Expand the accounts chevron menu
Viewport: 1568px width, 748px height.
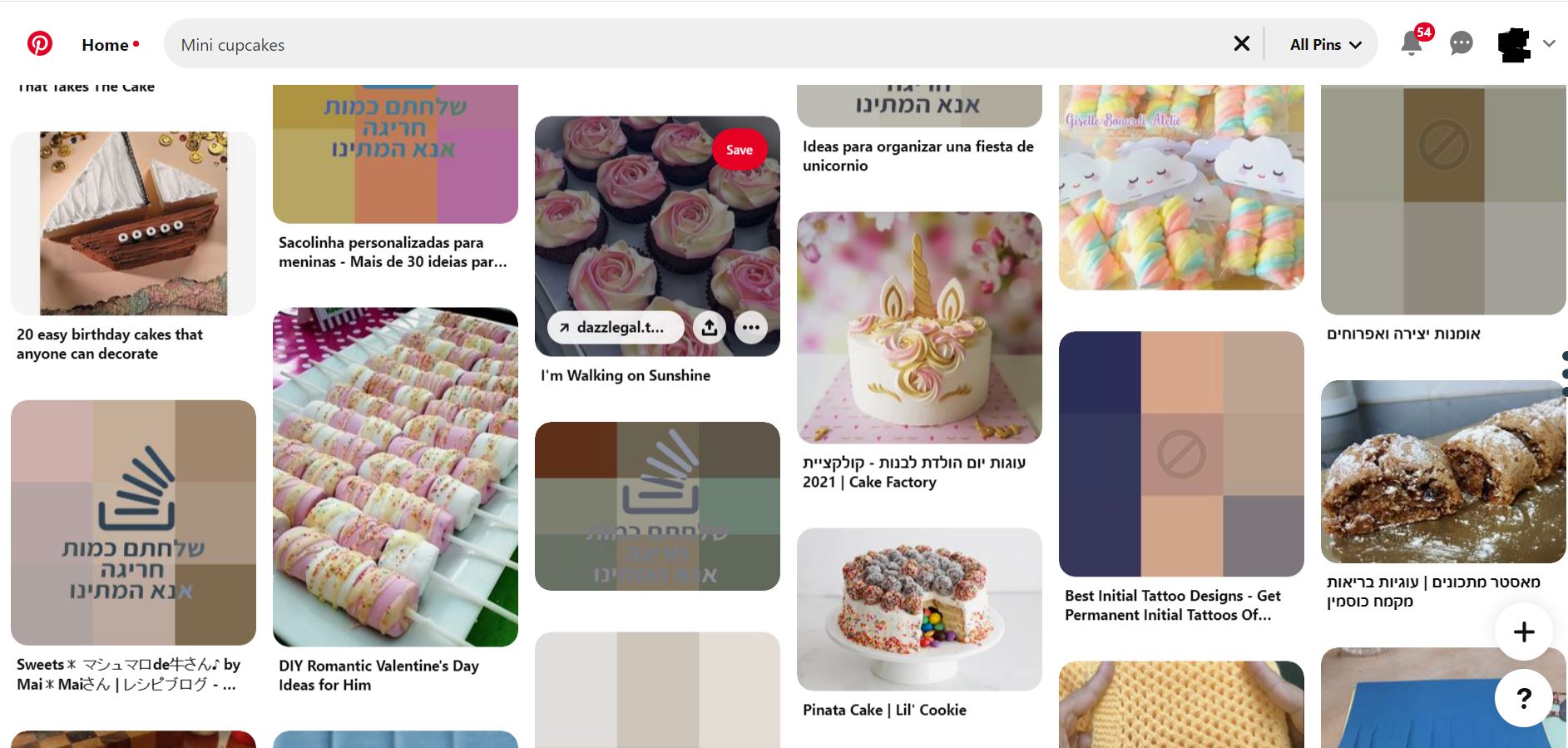[x=1549, y=44]
